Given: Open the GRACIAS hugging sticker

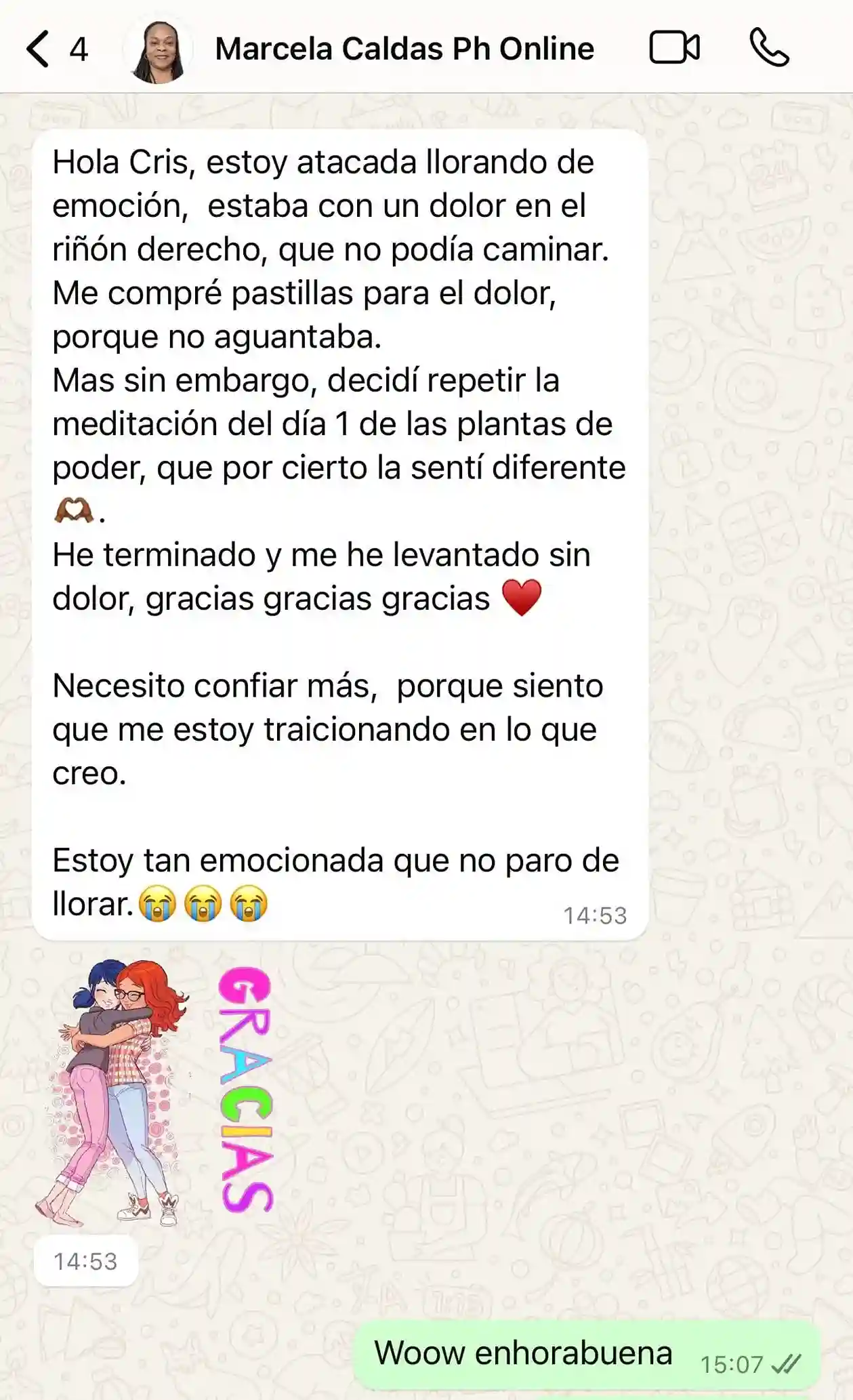Looking at the screenshot, I should 156,1092.
